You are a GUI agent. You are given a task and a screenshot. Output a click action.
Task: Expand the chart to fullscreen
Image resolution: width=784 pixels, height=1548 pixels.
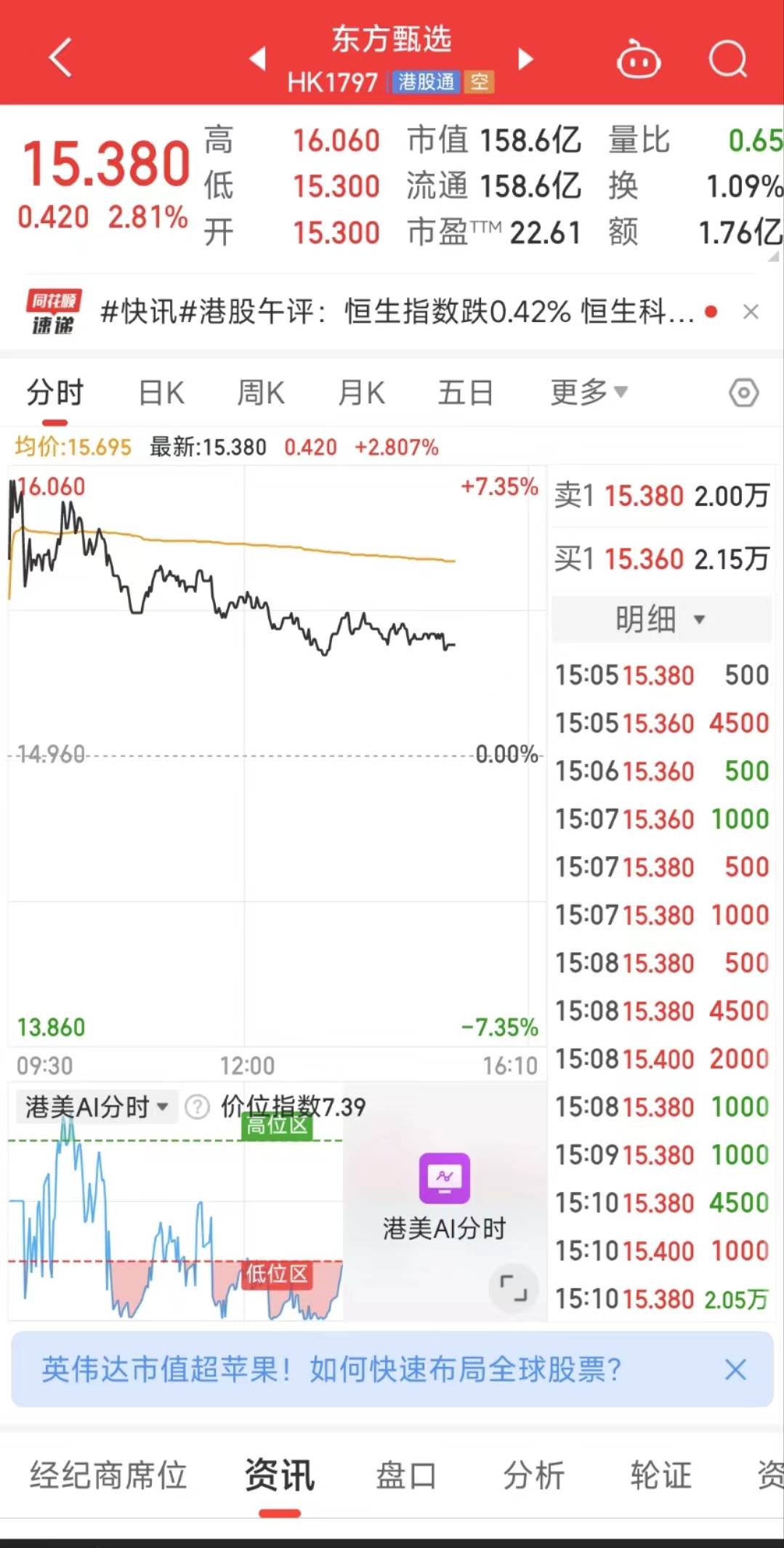(x=513, y=1288)
